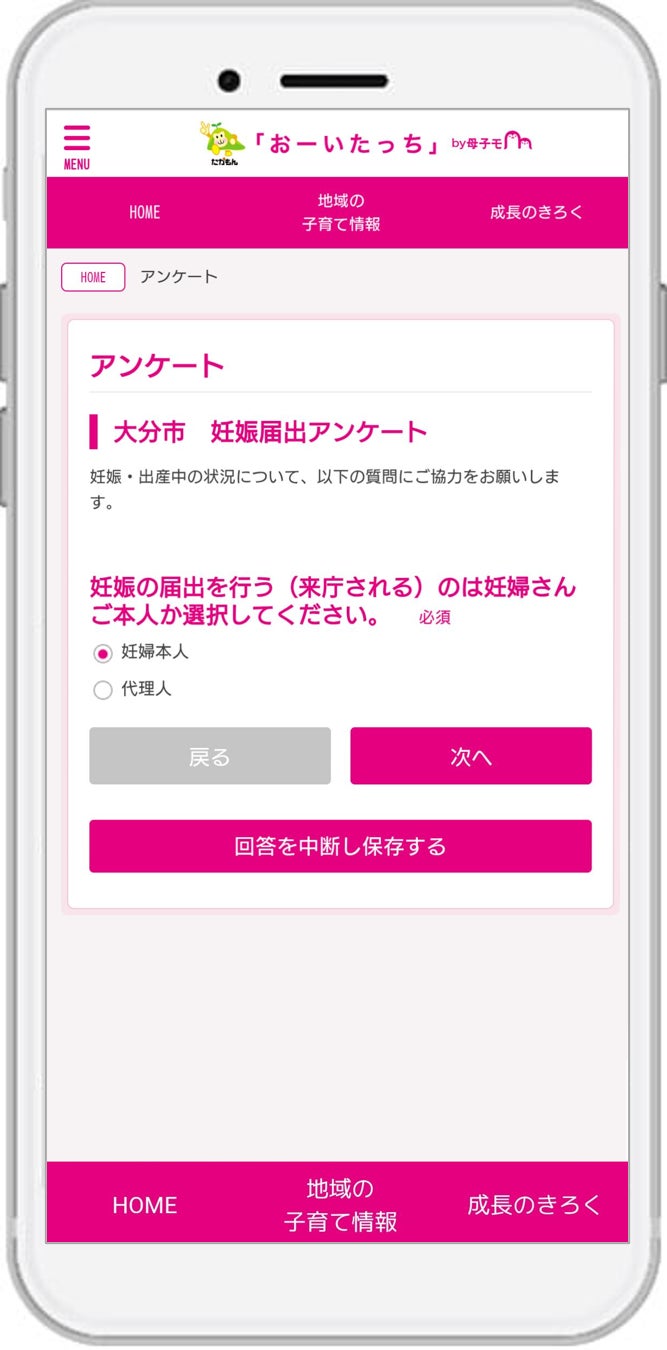
Task: Switch to 成長のきろく in the bottom bar
Action: [x=535, y=1205]
